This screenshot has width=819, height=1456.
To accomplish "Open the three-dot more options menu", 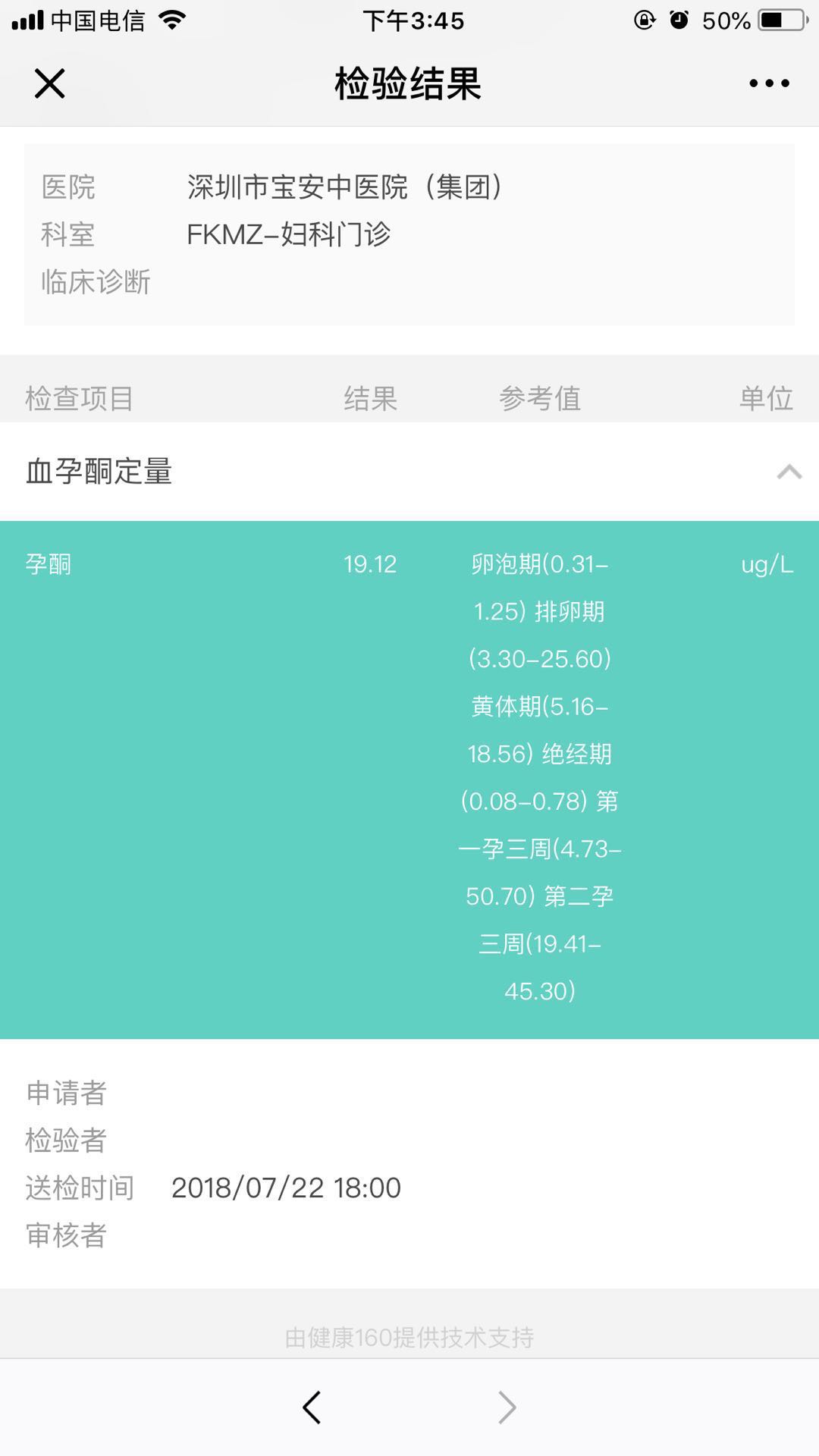I will point(769,83).
